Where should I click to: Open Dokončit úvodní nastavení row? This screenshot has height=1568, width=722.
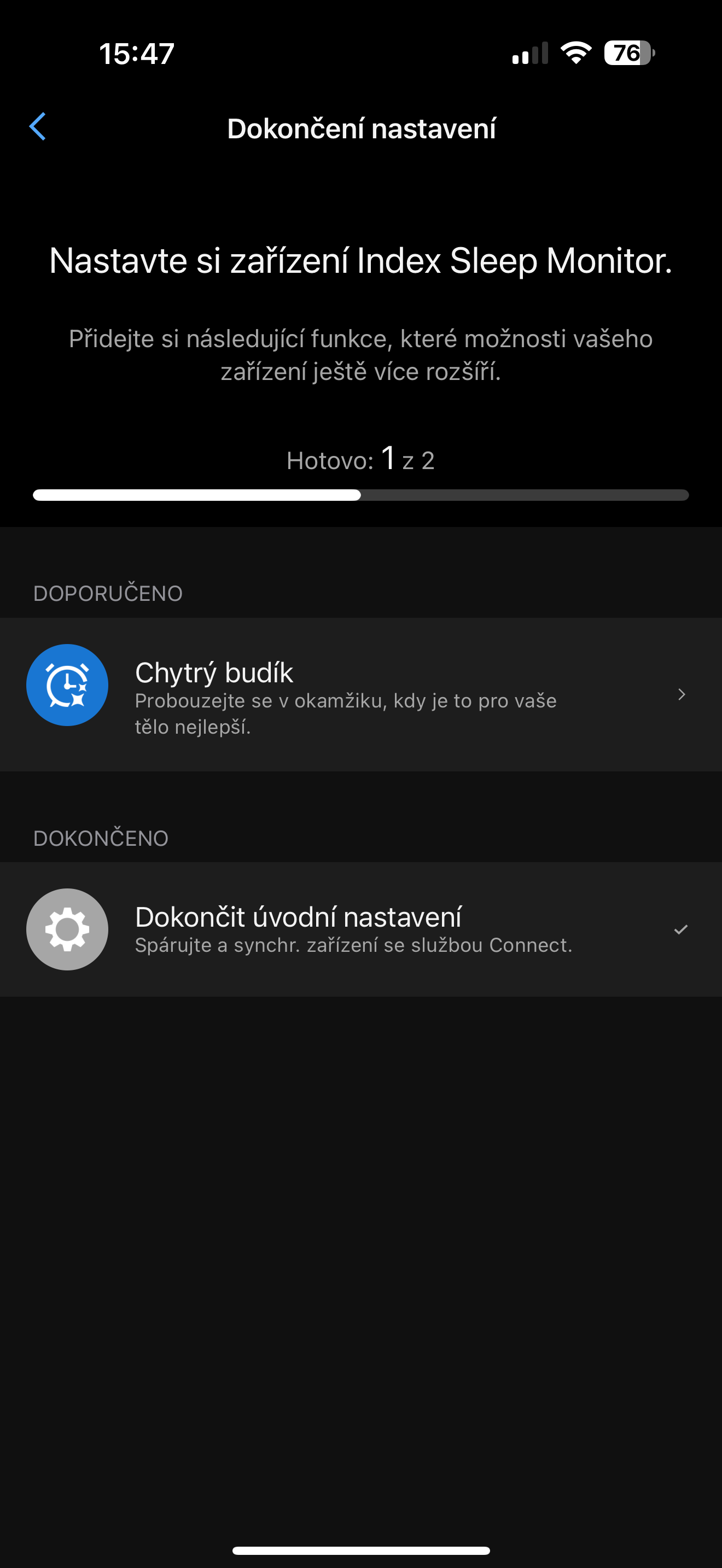point(360,929)
